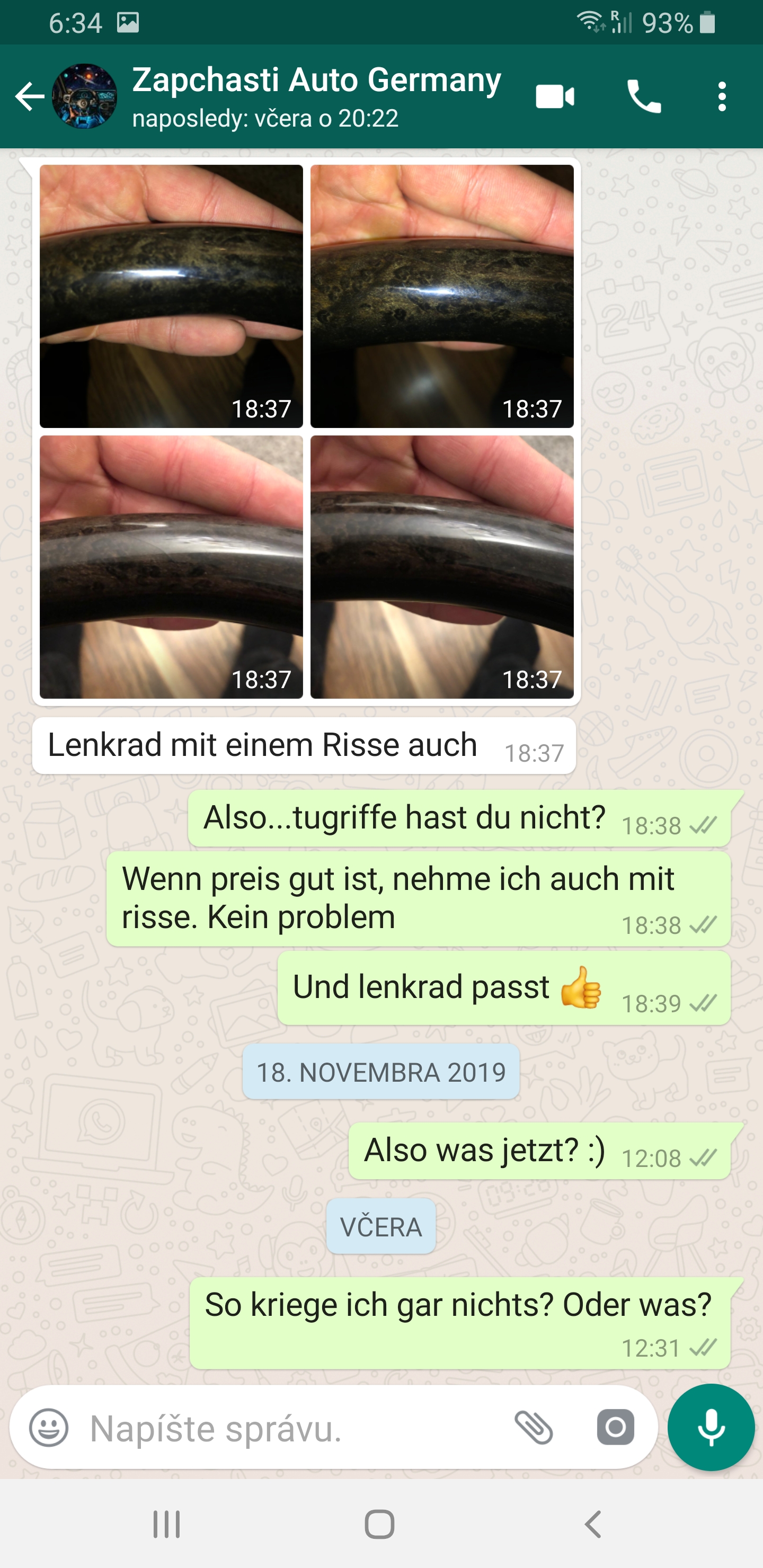Start a video call with Zapchasti Auto Germany
Viewport: 763px width, 1568px height.
554,97
